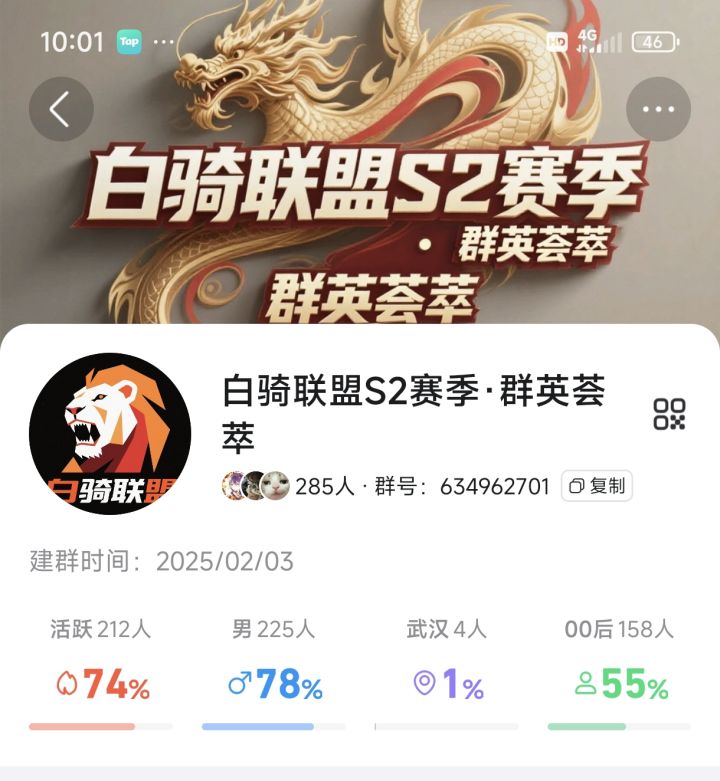This screenshot has height=781, width=720.
Task: Open the more options ellipsis at top right
Action: 658,110
